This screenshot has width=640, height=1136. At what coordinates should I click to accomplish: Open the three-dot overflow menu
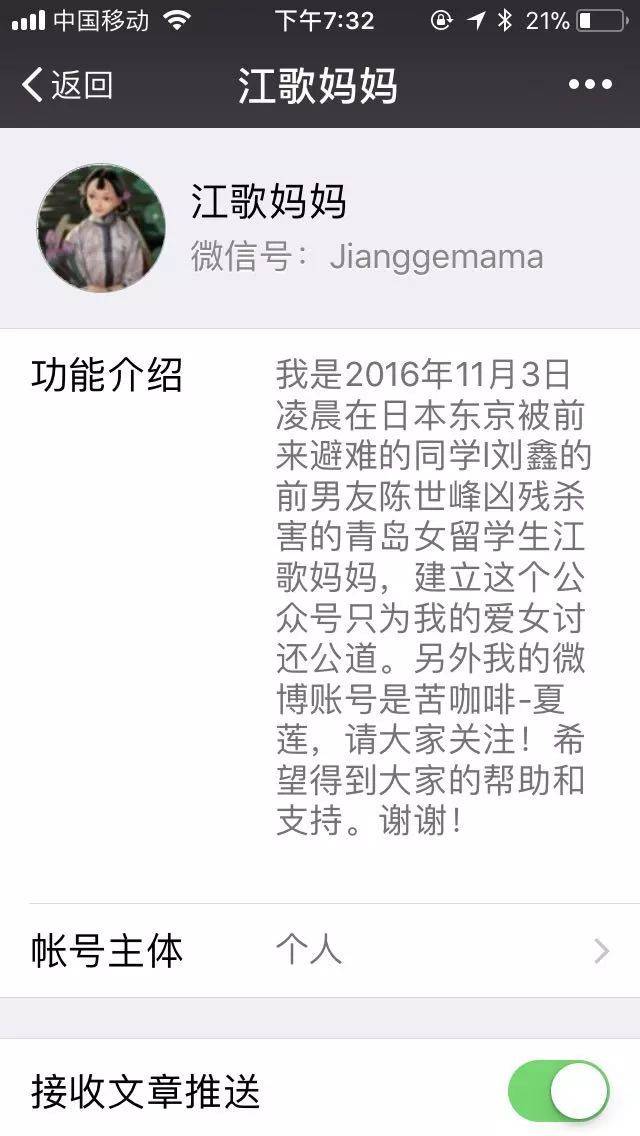pyautogui.click(x=590, y=86)
